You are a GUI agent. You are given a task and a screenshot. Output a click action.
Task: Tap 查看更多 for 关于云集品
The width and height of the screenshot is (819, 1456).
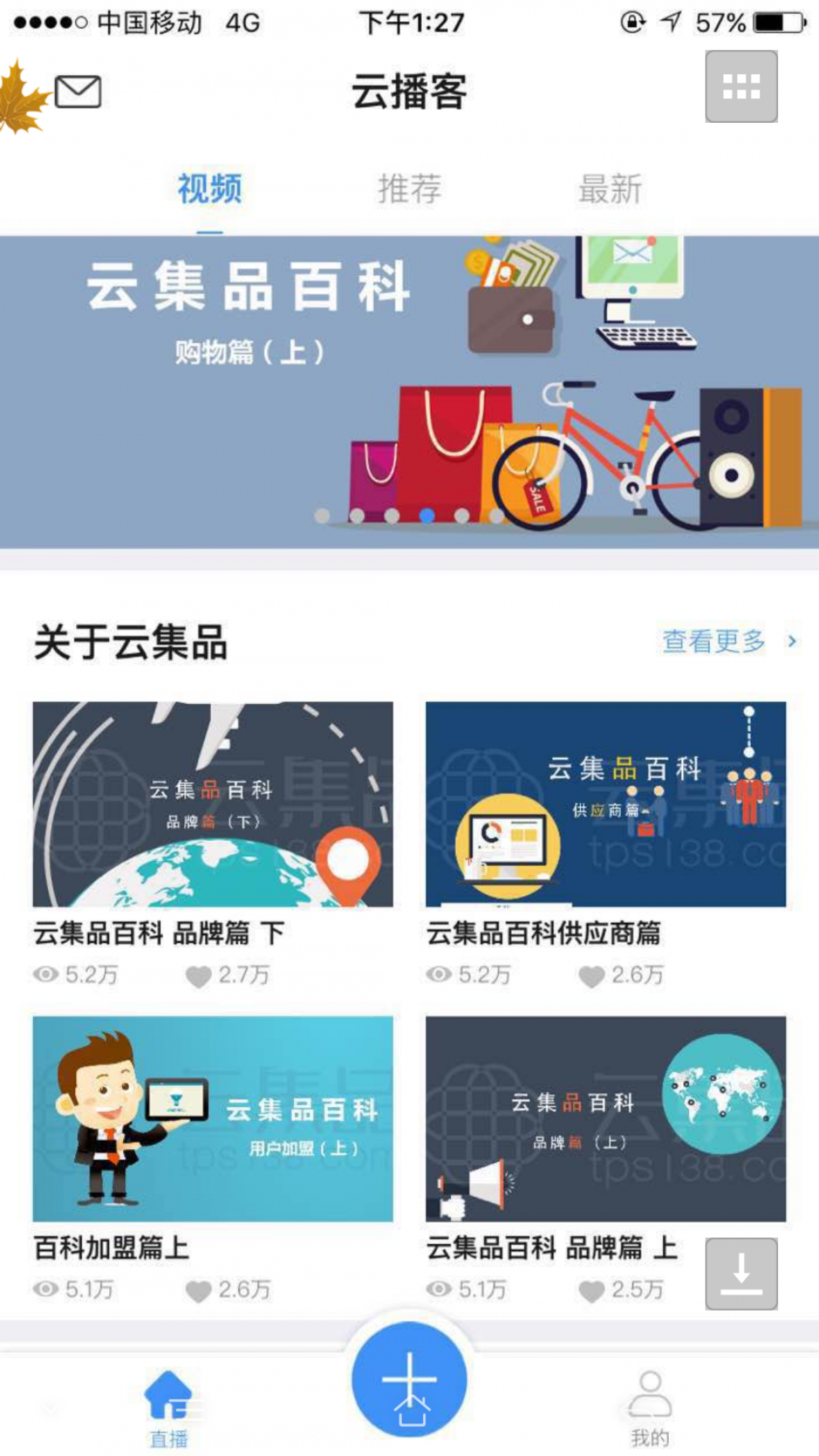tap(728, 641)
